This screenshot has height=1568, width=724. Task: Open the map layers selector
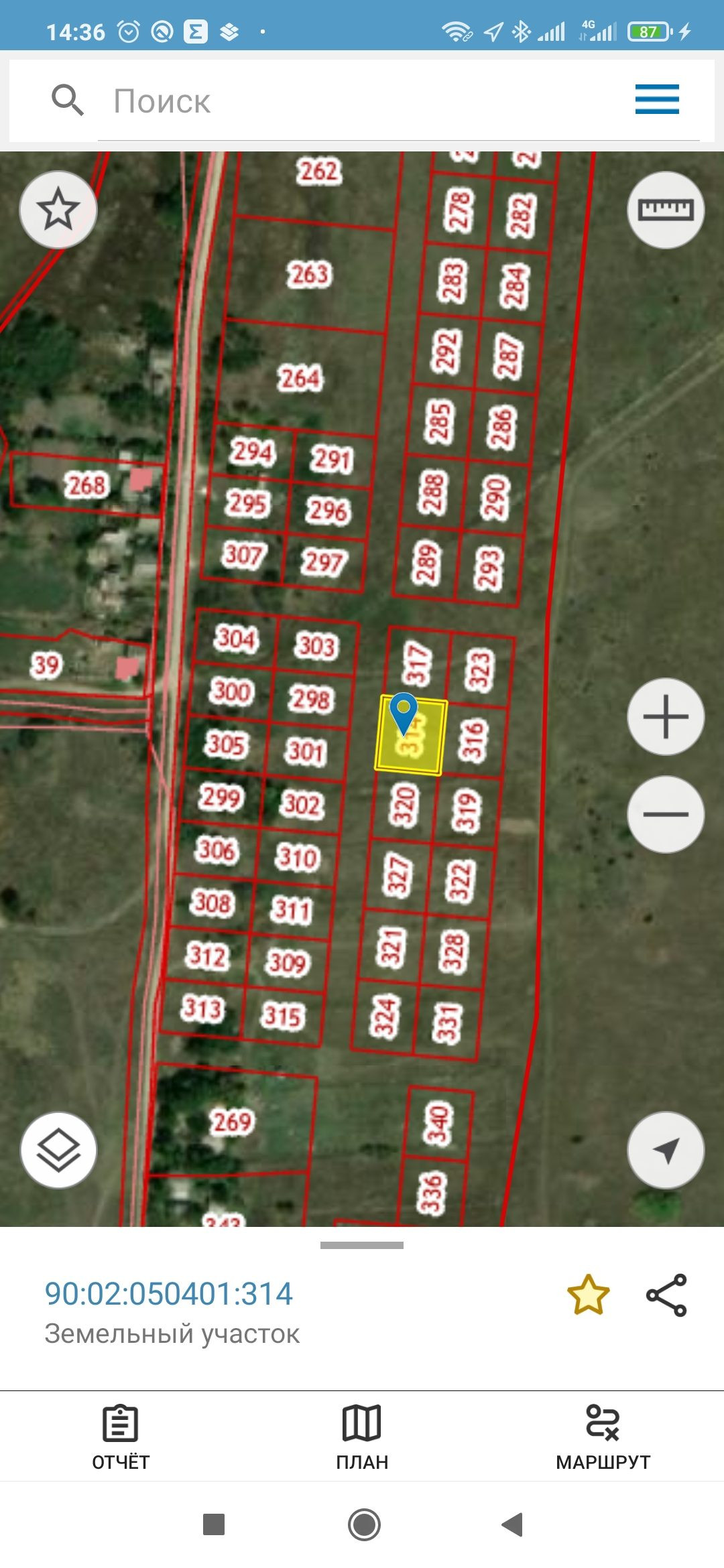[x=58, y=1150]
